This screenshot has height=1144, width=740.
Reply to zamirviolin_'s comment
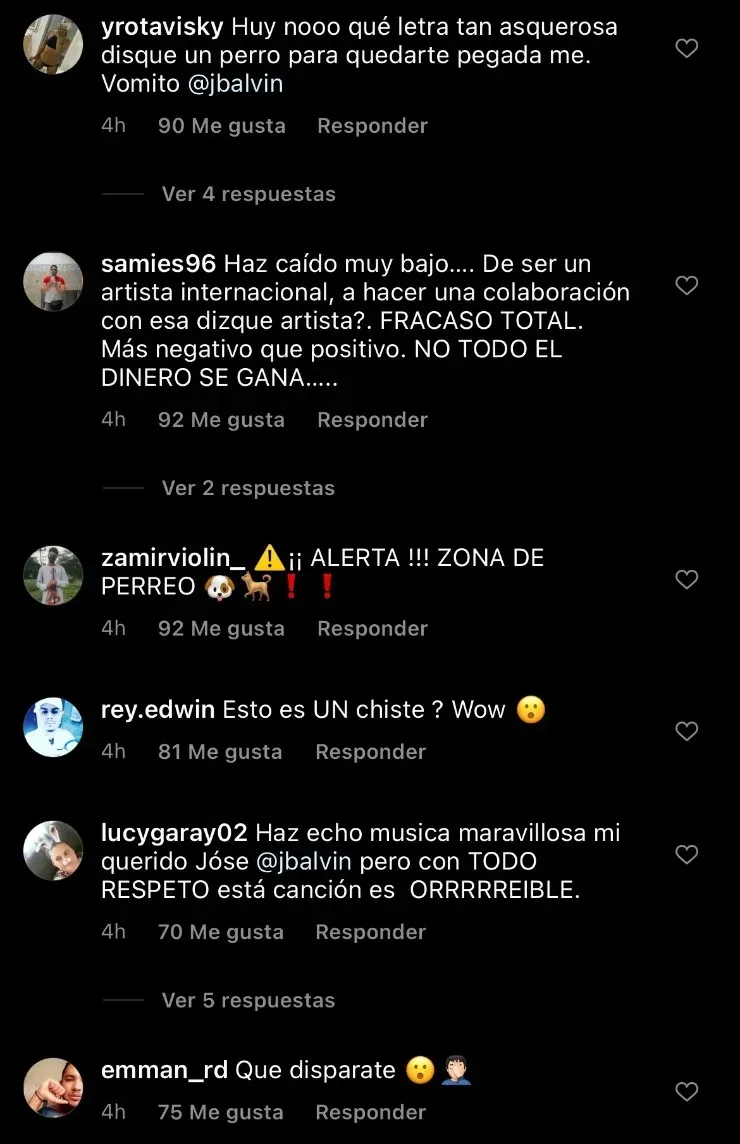372,629
